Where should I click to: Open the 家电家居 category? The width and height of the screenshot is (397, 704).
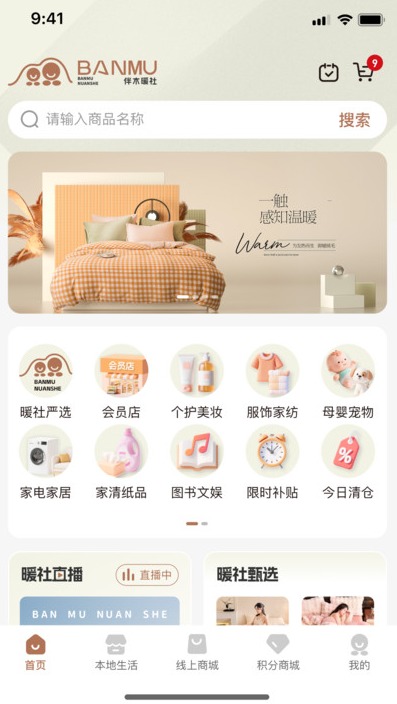[45, 462]
